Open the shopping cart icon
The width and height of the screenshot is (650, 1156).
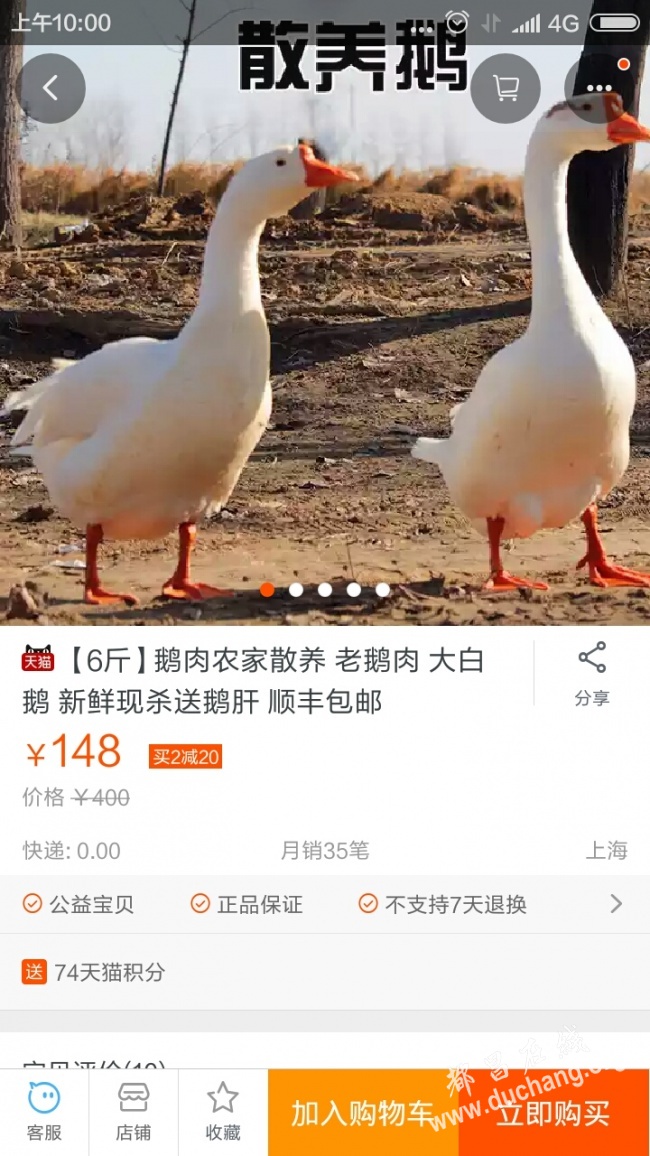click(x=506, y=88)
